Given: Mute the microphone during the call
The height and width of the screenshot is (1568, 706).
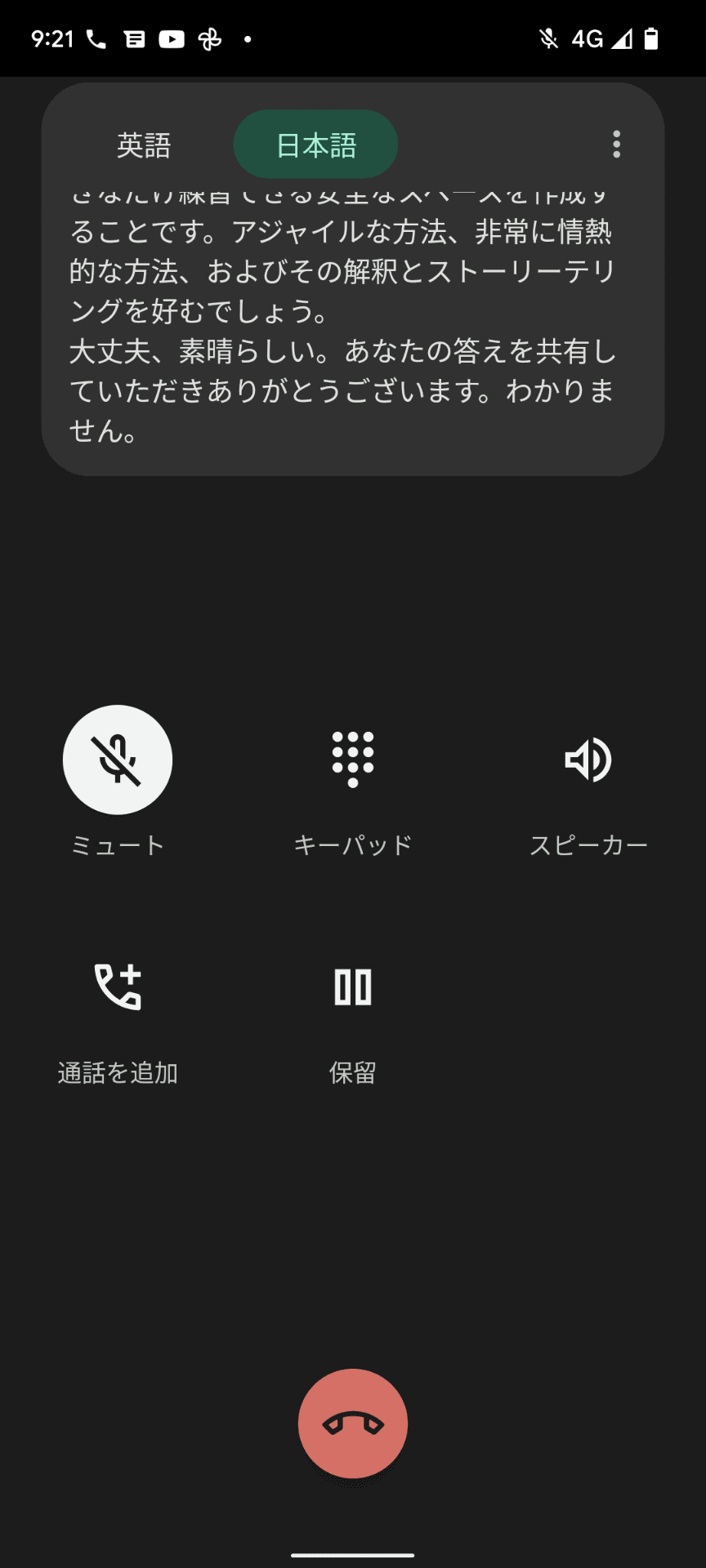Looking at the screenshot, I should point(118,759).
